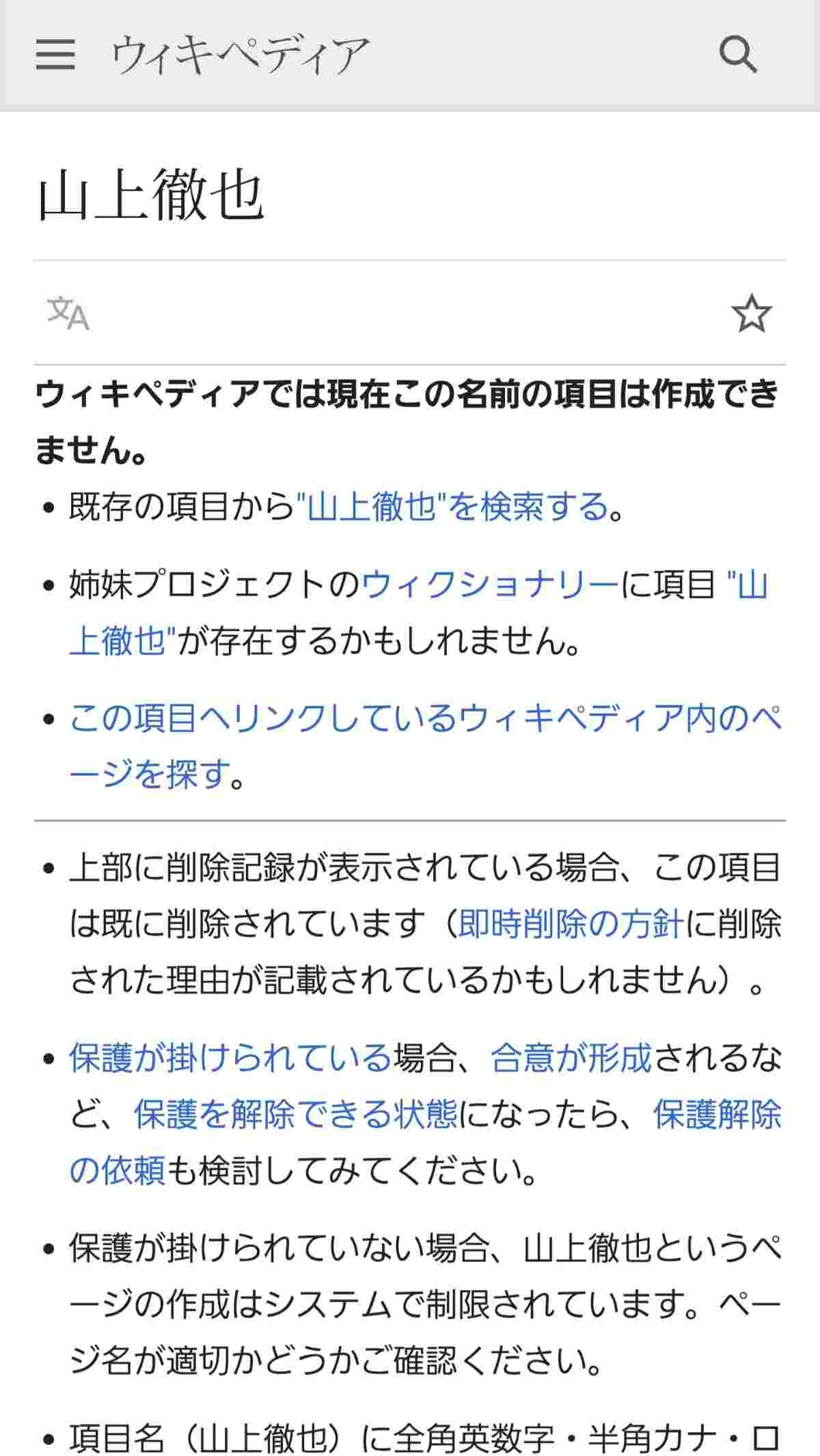Add this page to watchlist star

[x=751, y=313]
